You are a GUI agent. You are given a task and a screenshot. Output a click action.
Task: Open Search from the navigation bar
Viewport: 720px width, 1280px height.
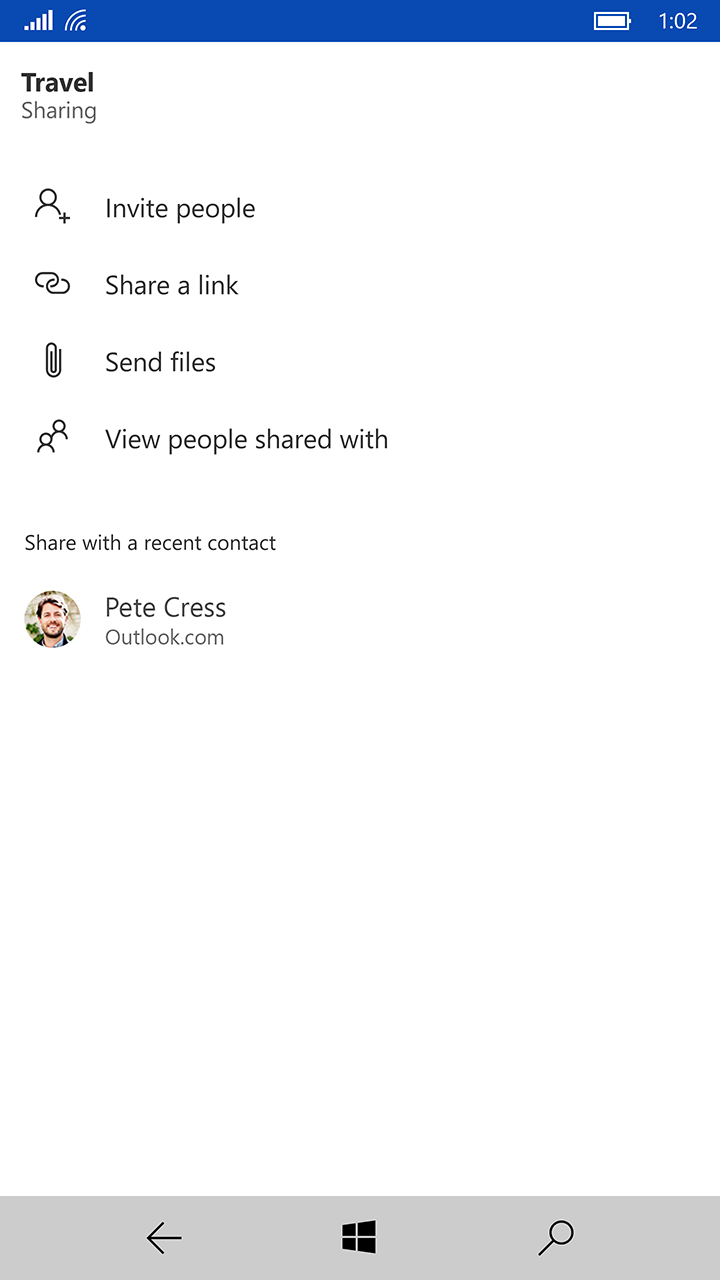tap(557, 1237)
